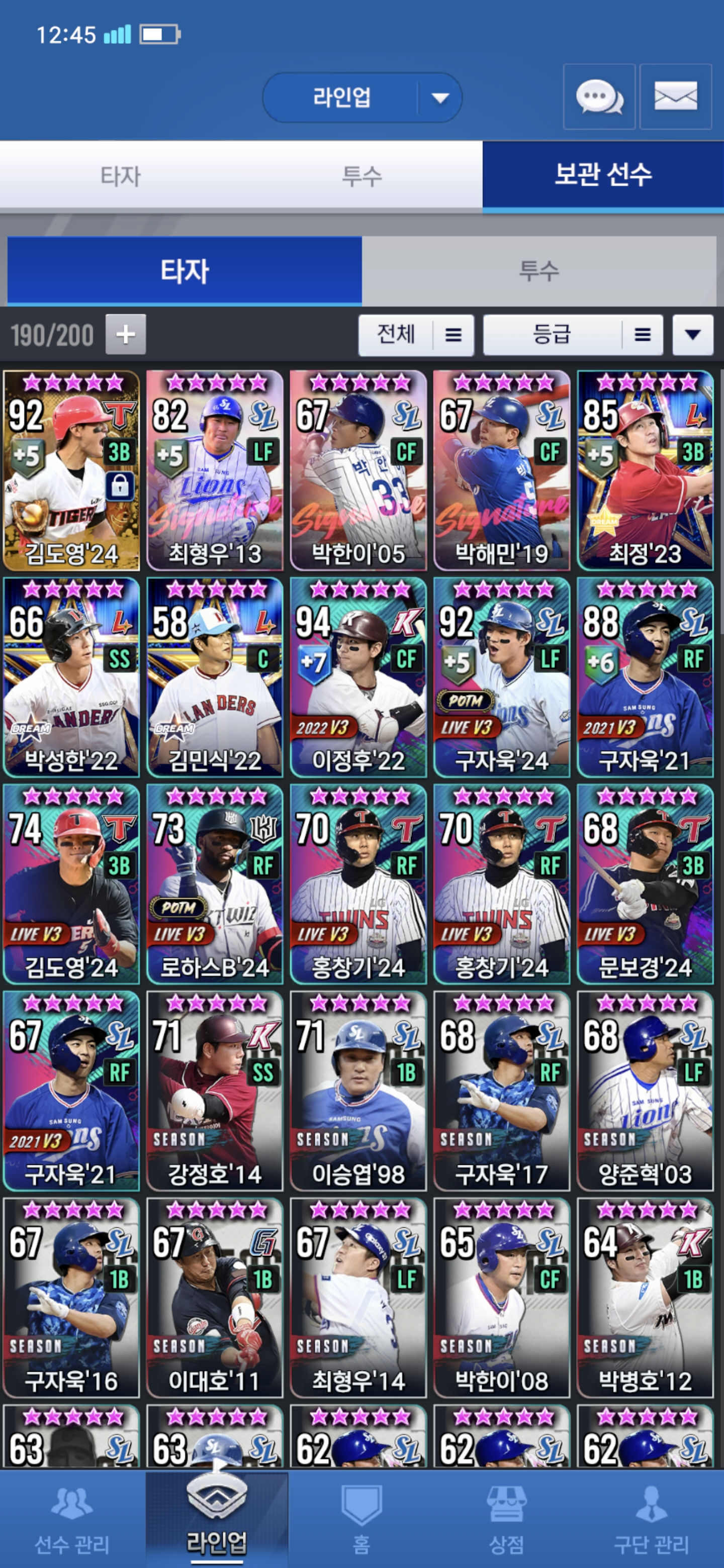Image resolution: width=724 pixels, height=1568 pixels.
Task: Open the chat bubble icon
Action: click(599, 97)
